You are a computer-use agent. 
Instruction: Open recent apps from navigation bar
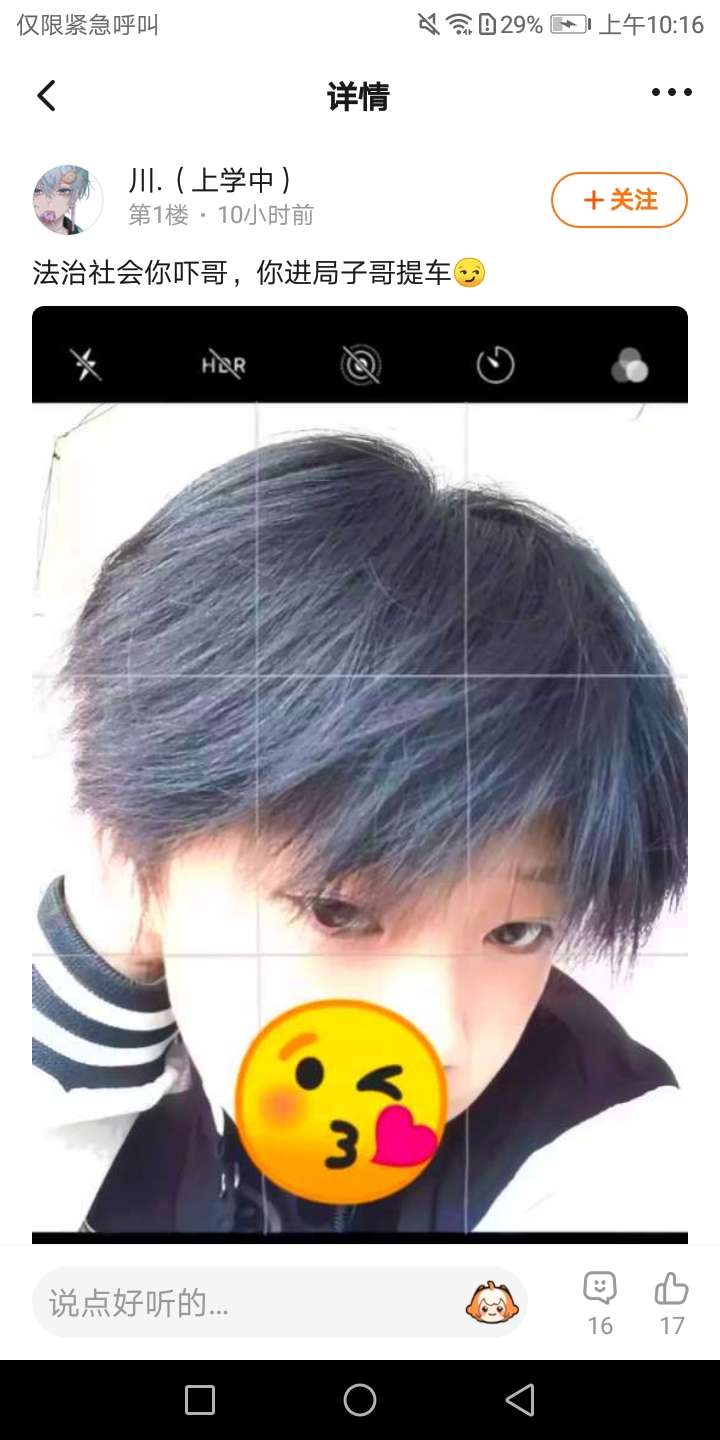200,1400
